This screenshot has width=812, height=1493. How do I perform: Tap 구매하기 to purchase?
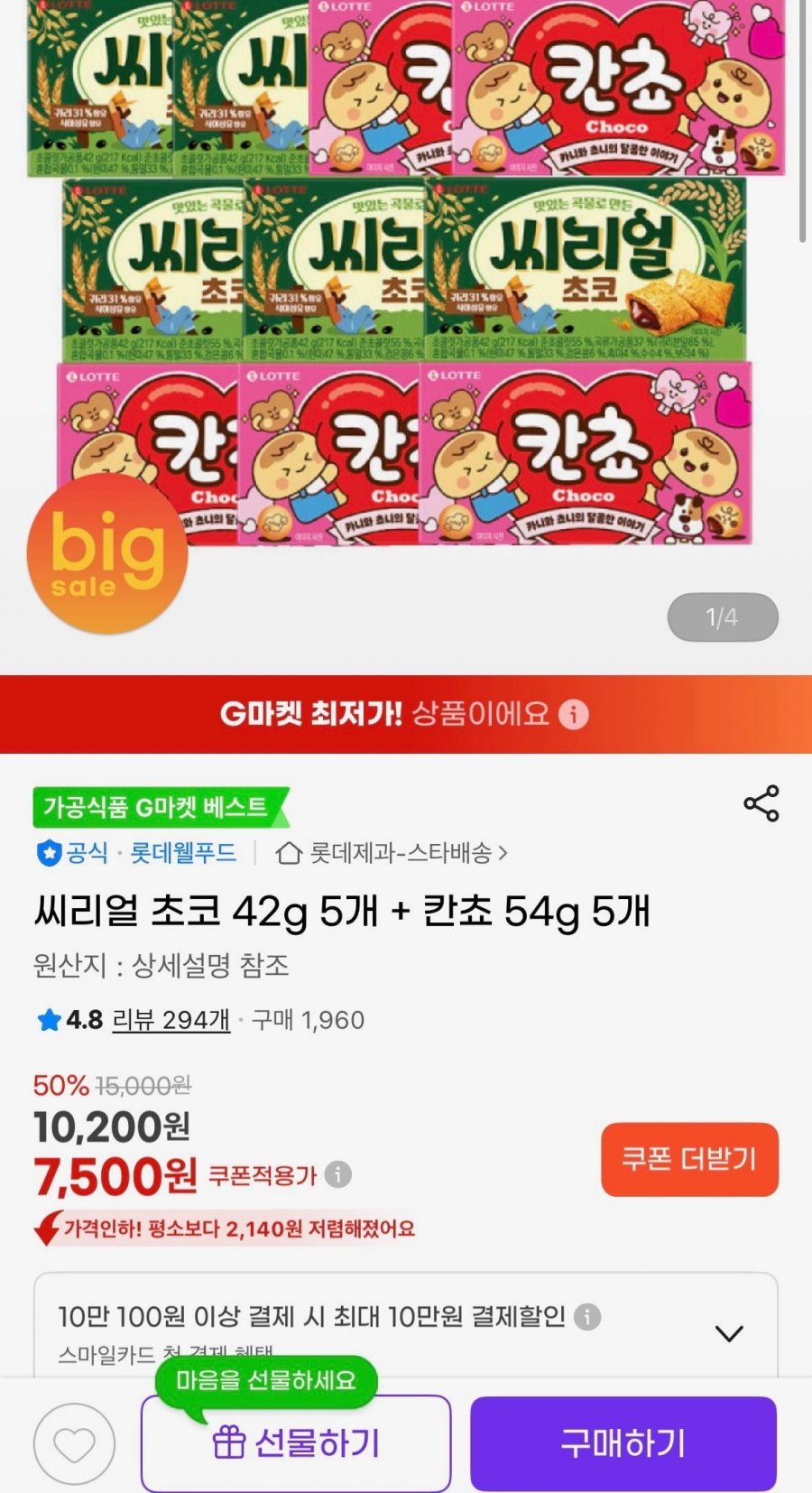pyautogui.click(x=623, y=1443)
